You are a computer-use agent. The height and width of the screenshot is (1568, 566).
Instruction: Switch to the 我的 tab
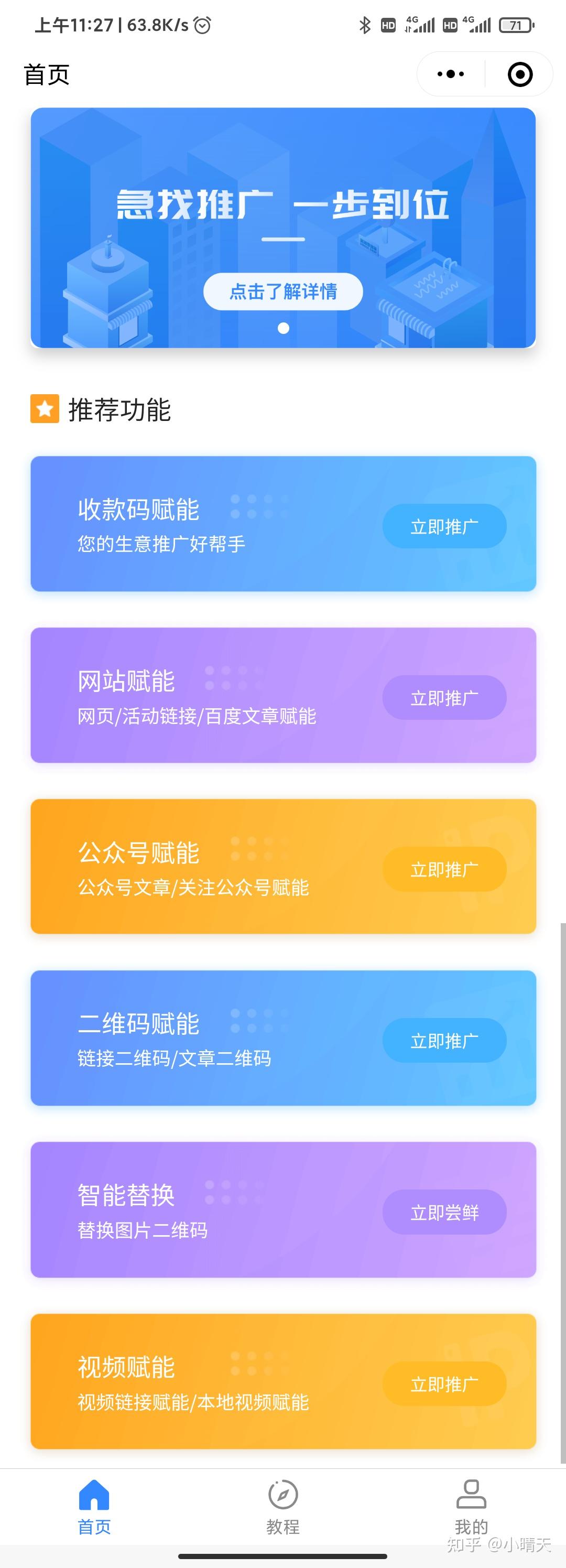click(x=471, y=1507)
